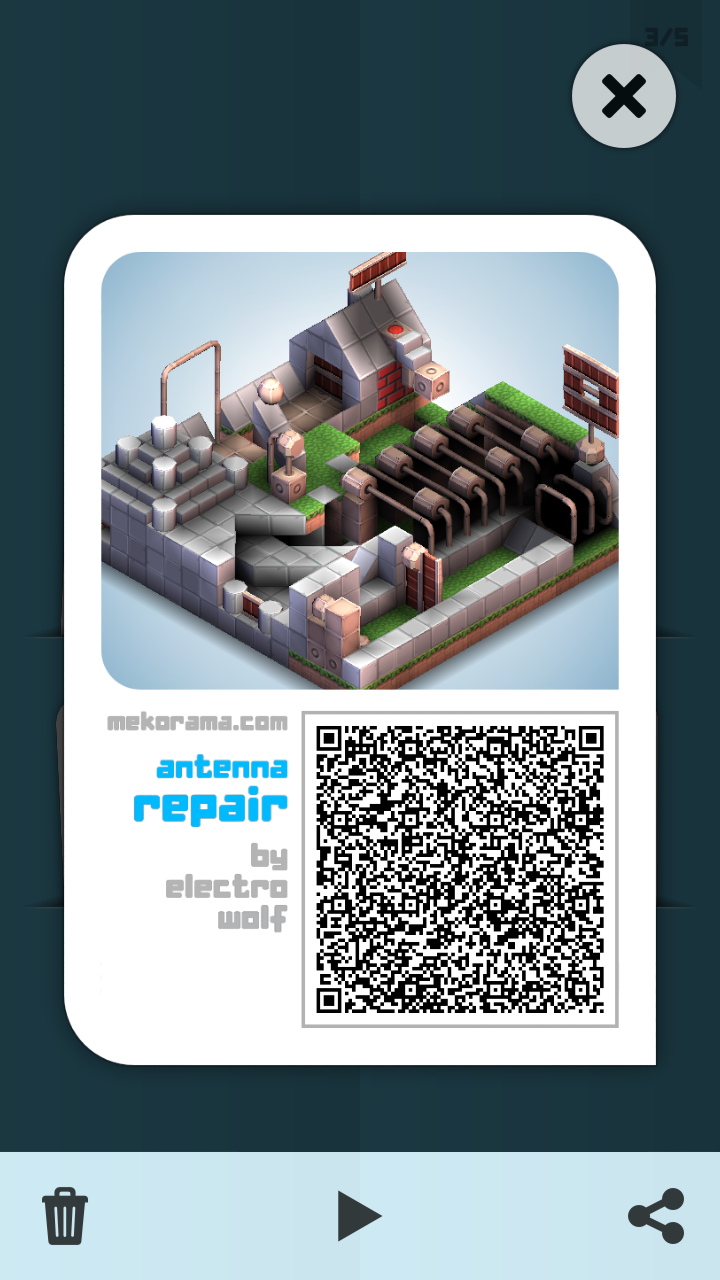Delete this level with the trash icon
720x1280 pixels.
click(x=65, y=1216)
